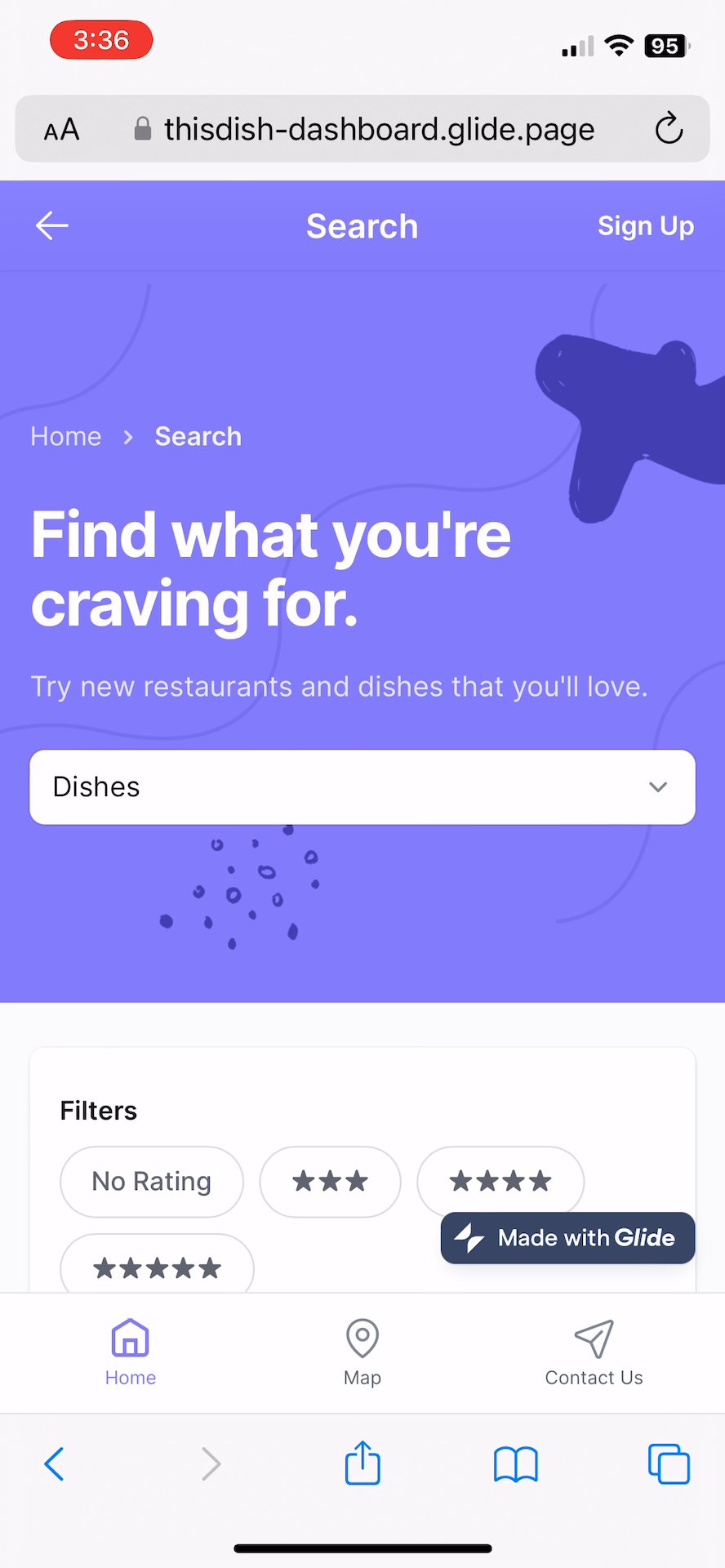This screenshot has height=1568, width=725.
Task: Open the Safari AA reader options
Action: click(x=62, y=129)
